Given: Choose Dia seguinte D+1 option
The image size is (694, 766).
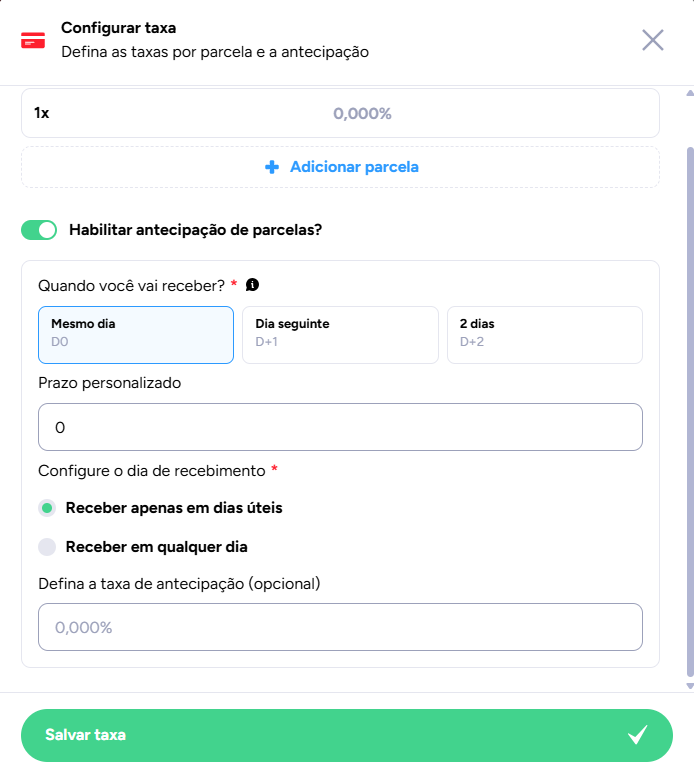Looking at the screenshot, I should [x=340, y=335].
